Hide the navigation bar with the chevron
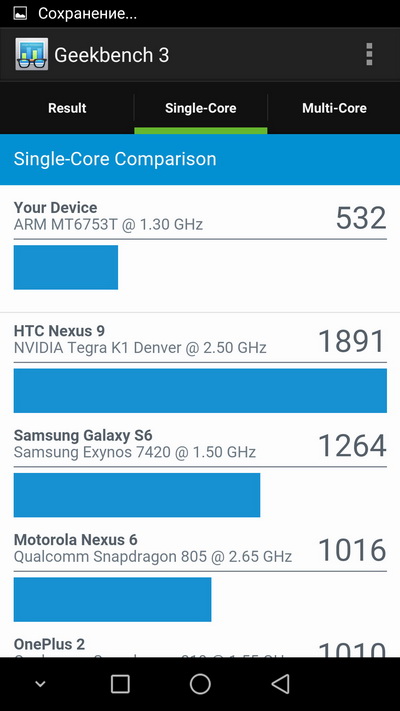Viewport: 400px width, 711px height. tap(40, 684)
